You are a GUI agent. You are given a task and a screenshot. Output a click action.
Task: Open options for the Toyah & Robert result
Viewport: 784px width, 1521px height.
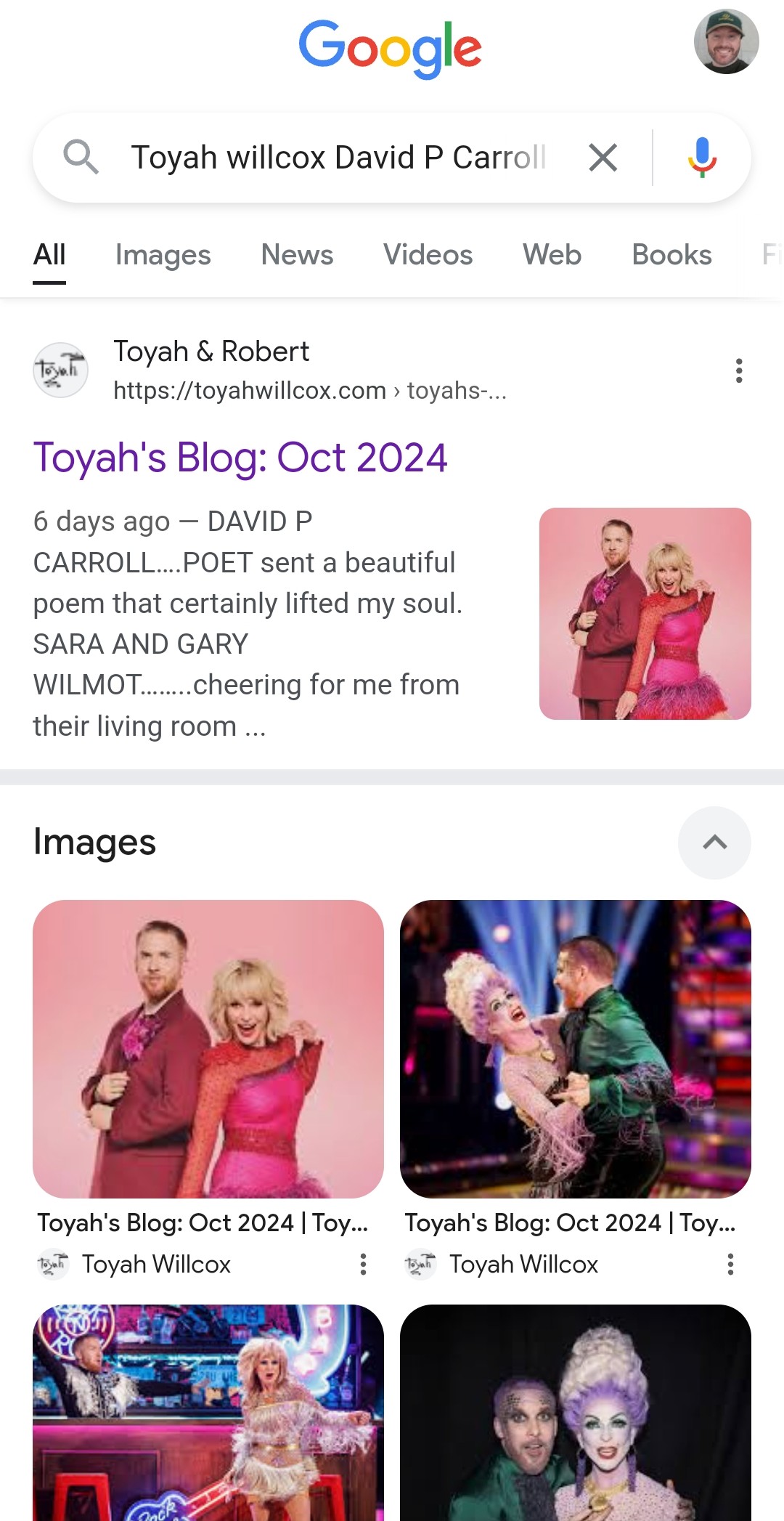coord(739,370)
